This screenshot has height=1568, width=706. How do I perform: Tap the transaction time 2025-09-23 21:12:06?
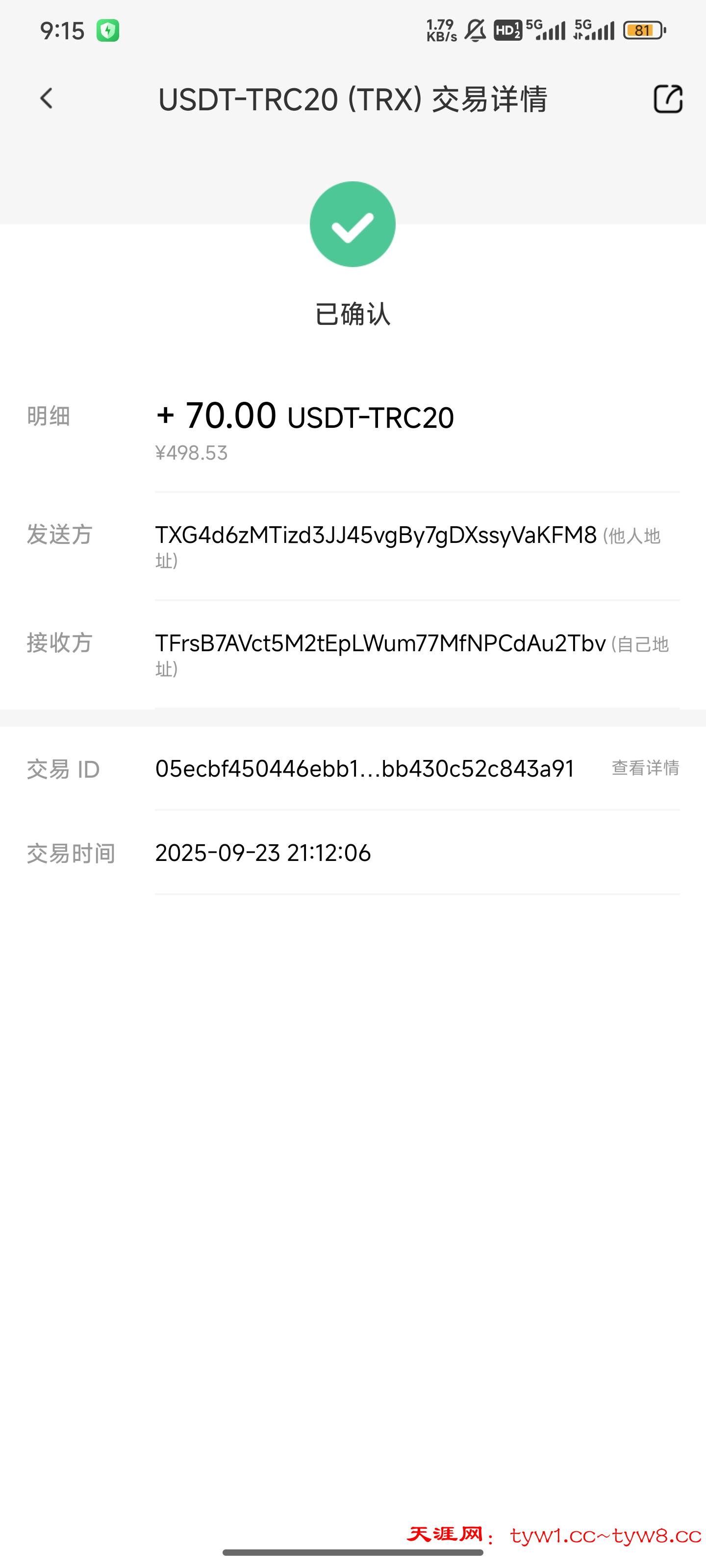(x=262, y=853)
